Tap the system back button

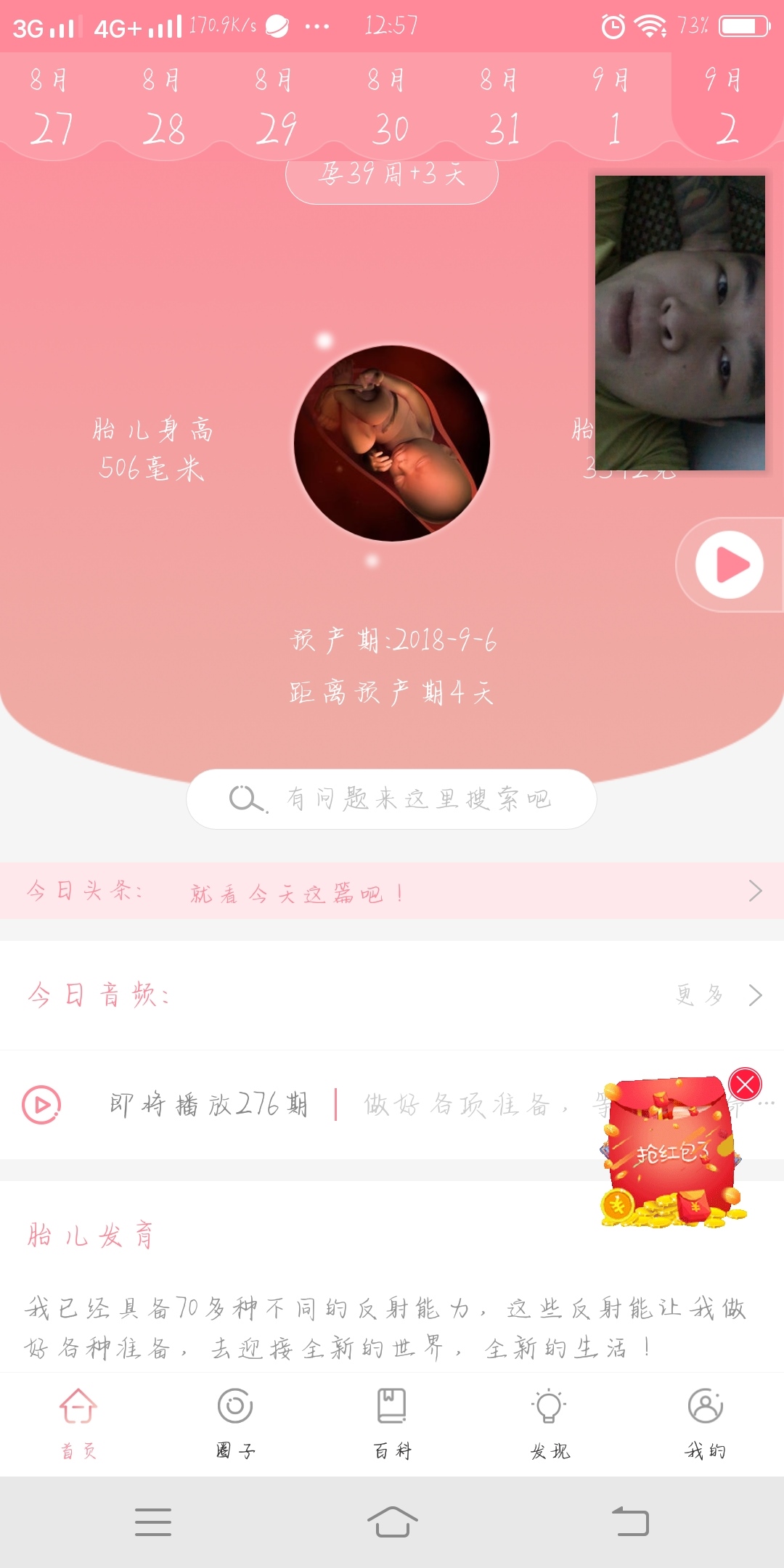(630, 1522)
